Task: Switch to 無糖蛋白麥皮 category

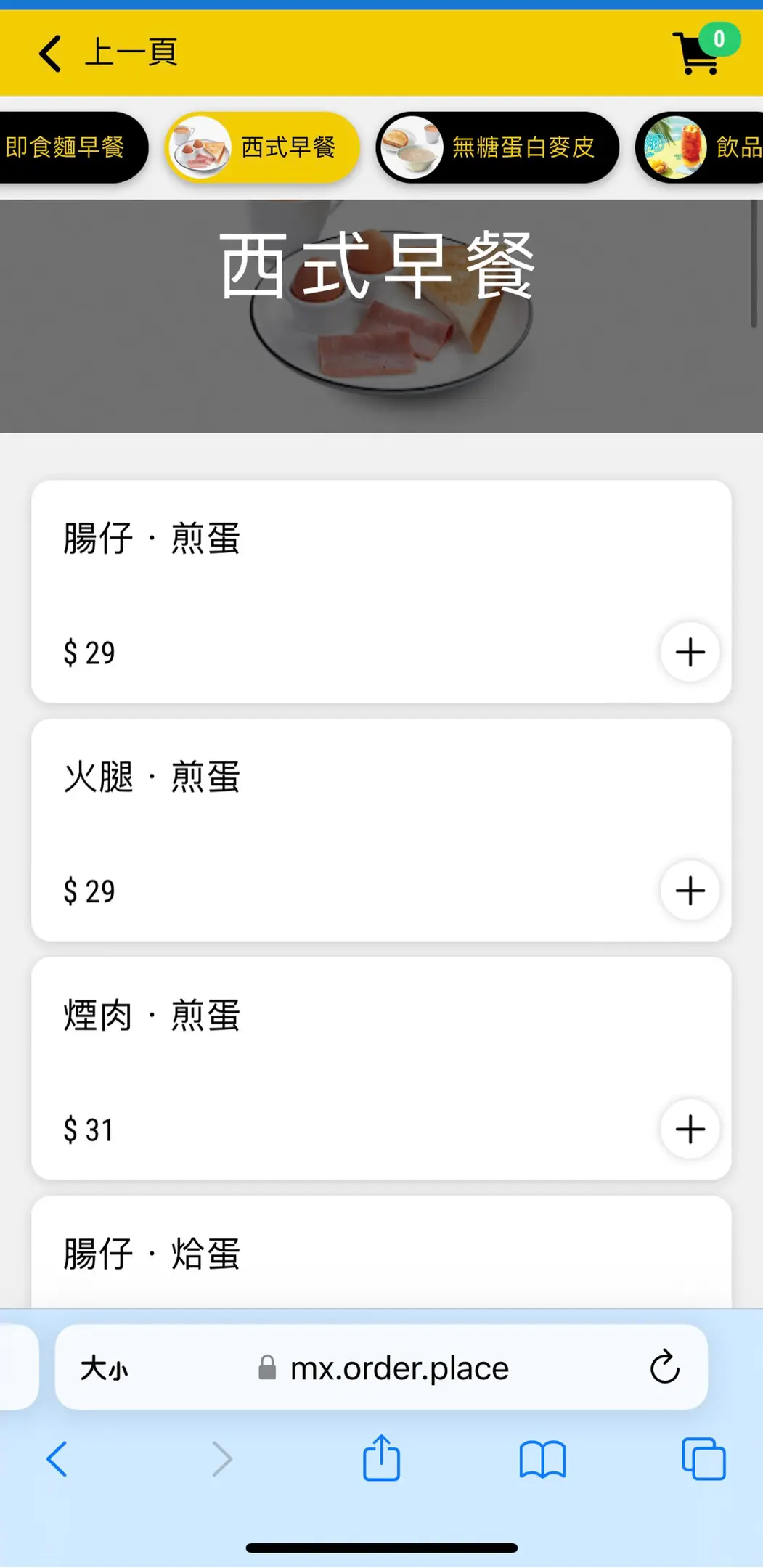Action: (497, 147)
